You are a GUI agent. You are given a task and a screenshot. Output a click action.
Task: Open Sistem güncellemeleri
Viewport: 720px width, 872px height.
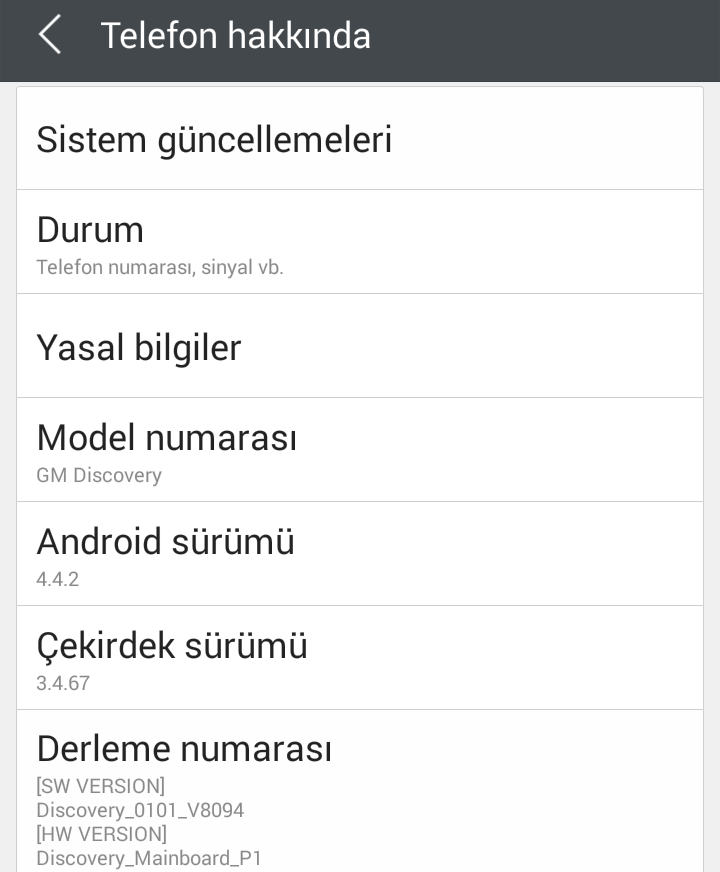click(360, 139)
